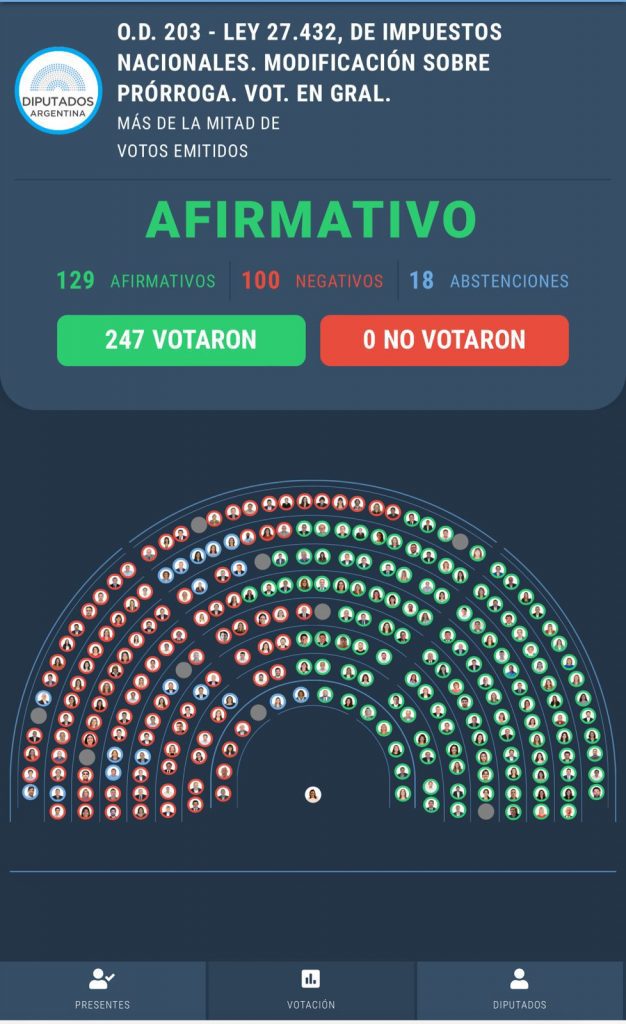Open the Presentes tab
626x1024 pixels.
tap(102, 990)
